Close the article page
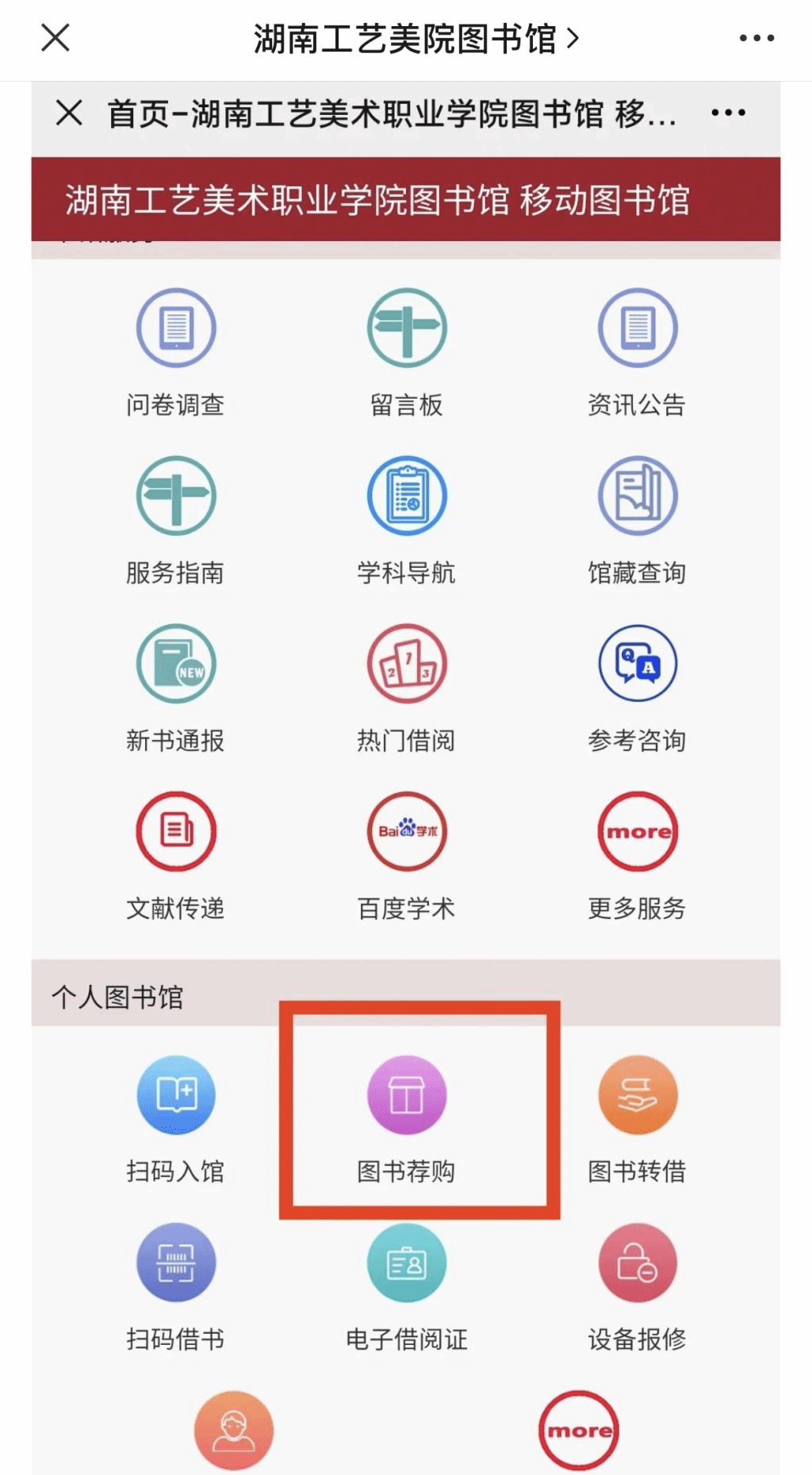This screenshot has height=1475, width=812. (x=56, y=37)
